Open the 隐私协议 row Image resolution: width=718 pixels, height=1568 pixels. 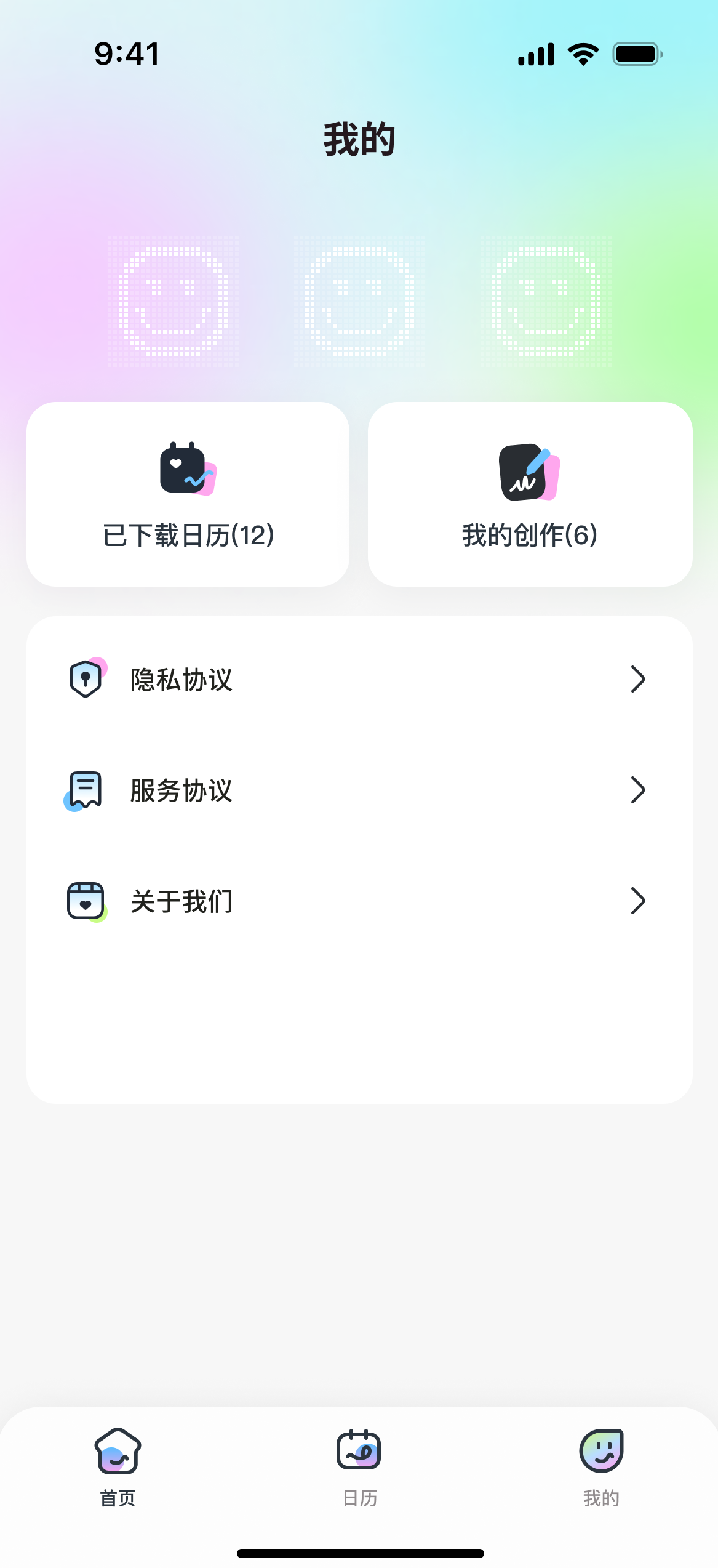tap(359, 680)
